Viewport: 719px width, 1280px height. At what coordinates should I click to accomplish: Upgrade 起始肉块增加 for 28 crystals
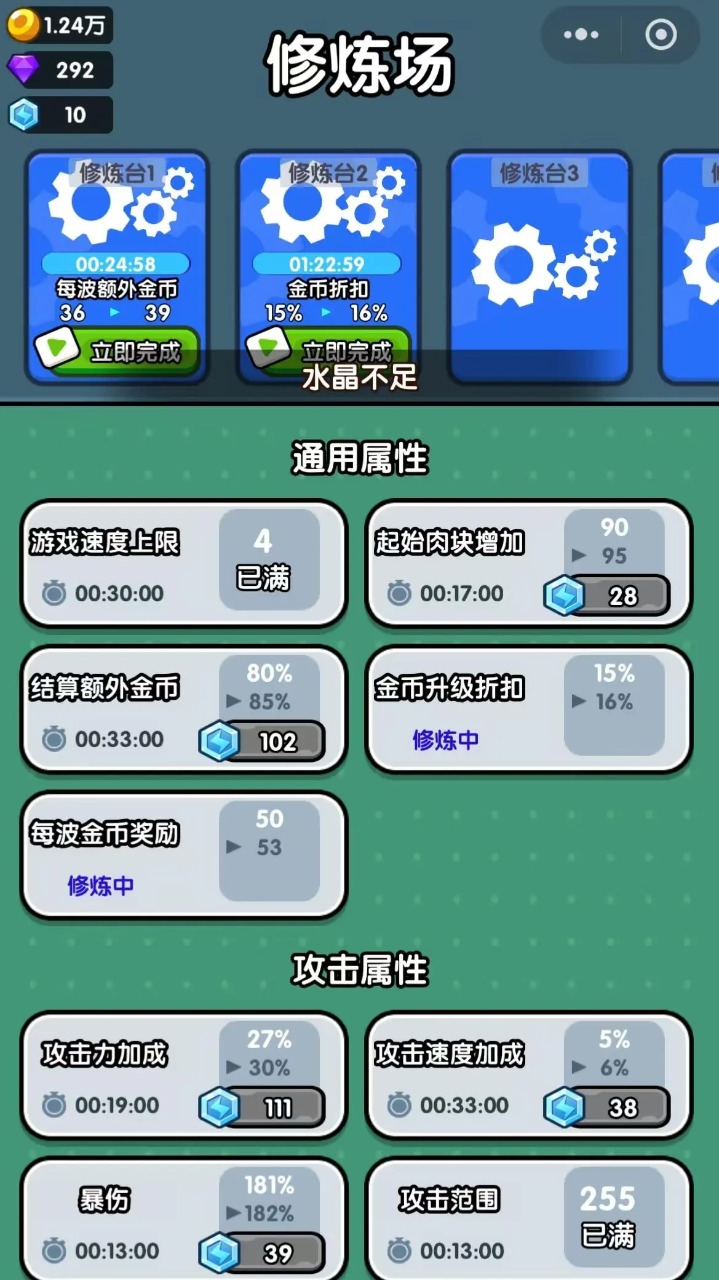click(608, 596)
